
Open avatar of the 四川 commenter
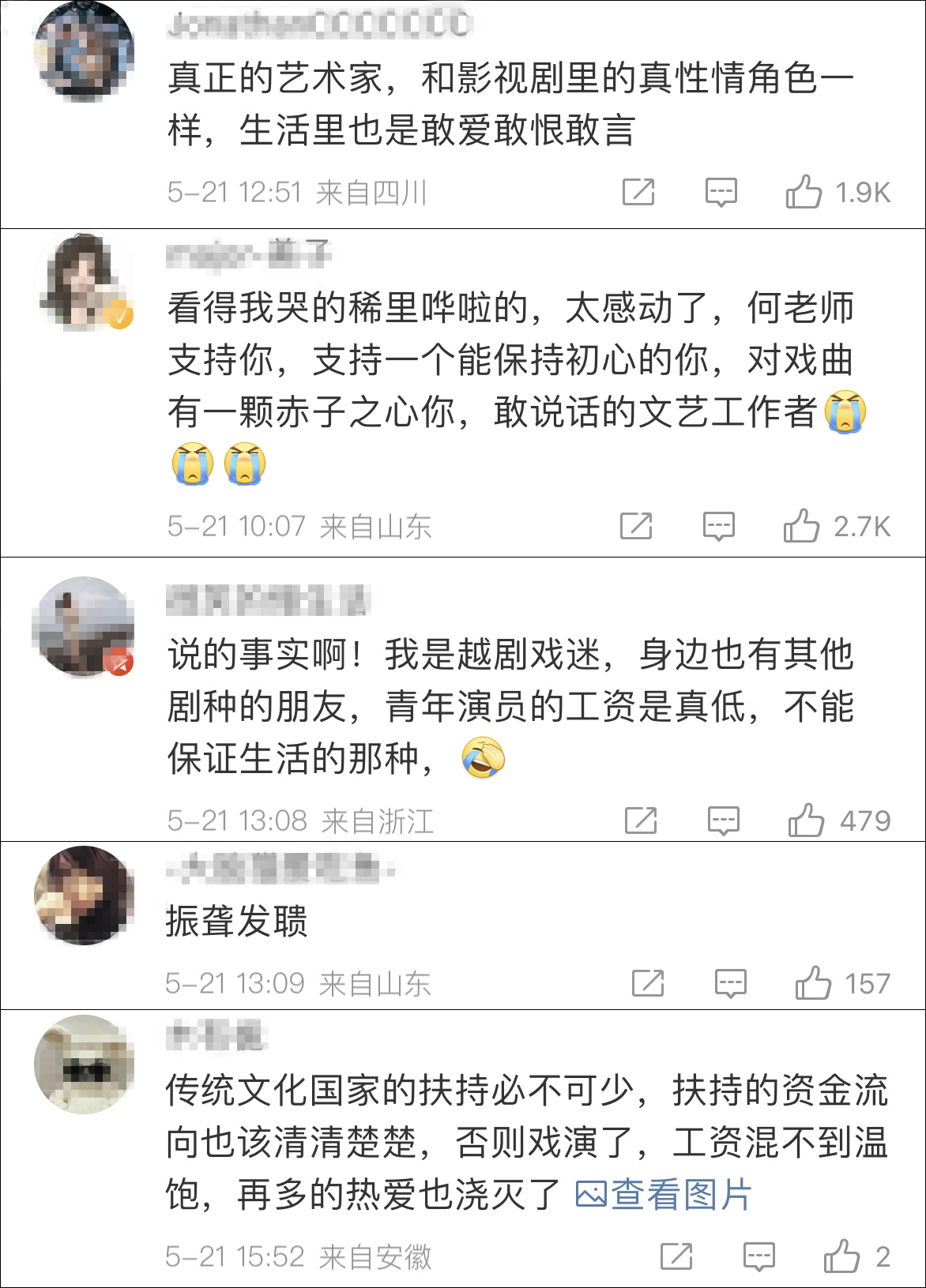pyautogui.click(x=85, y=51)
